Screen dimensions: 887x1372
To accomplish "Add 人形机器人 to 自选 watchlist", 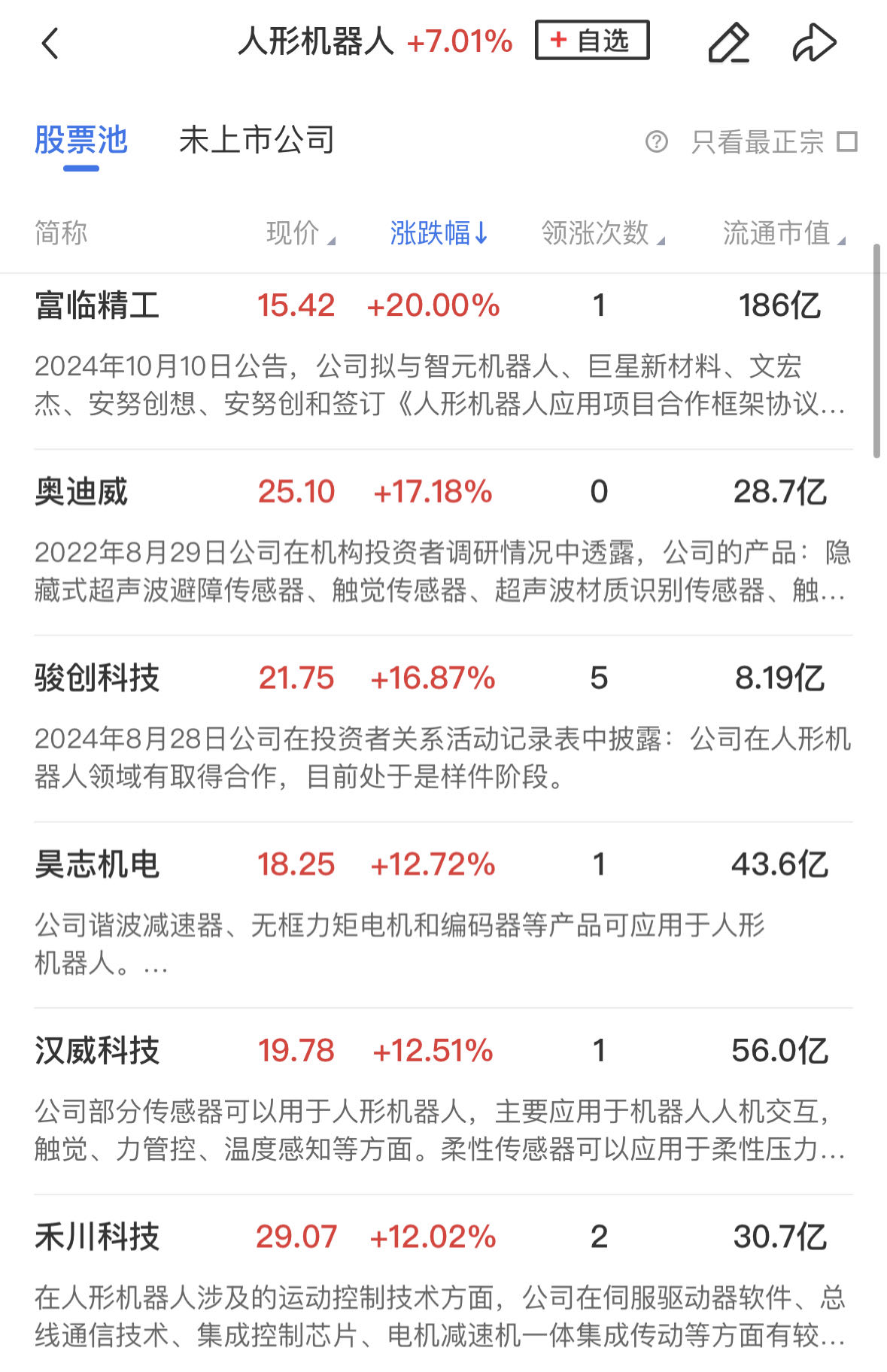I will [592, 41].
